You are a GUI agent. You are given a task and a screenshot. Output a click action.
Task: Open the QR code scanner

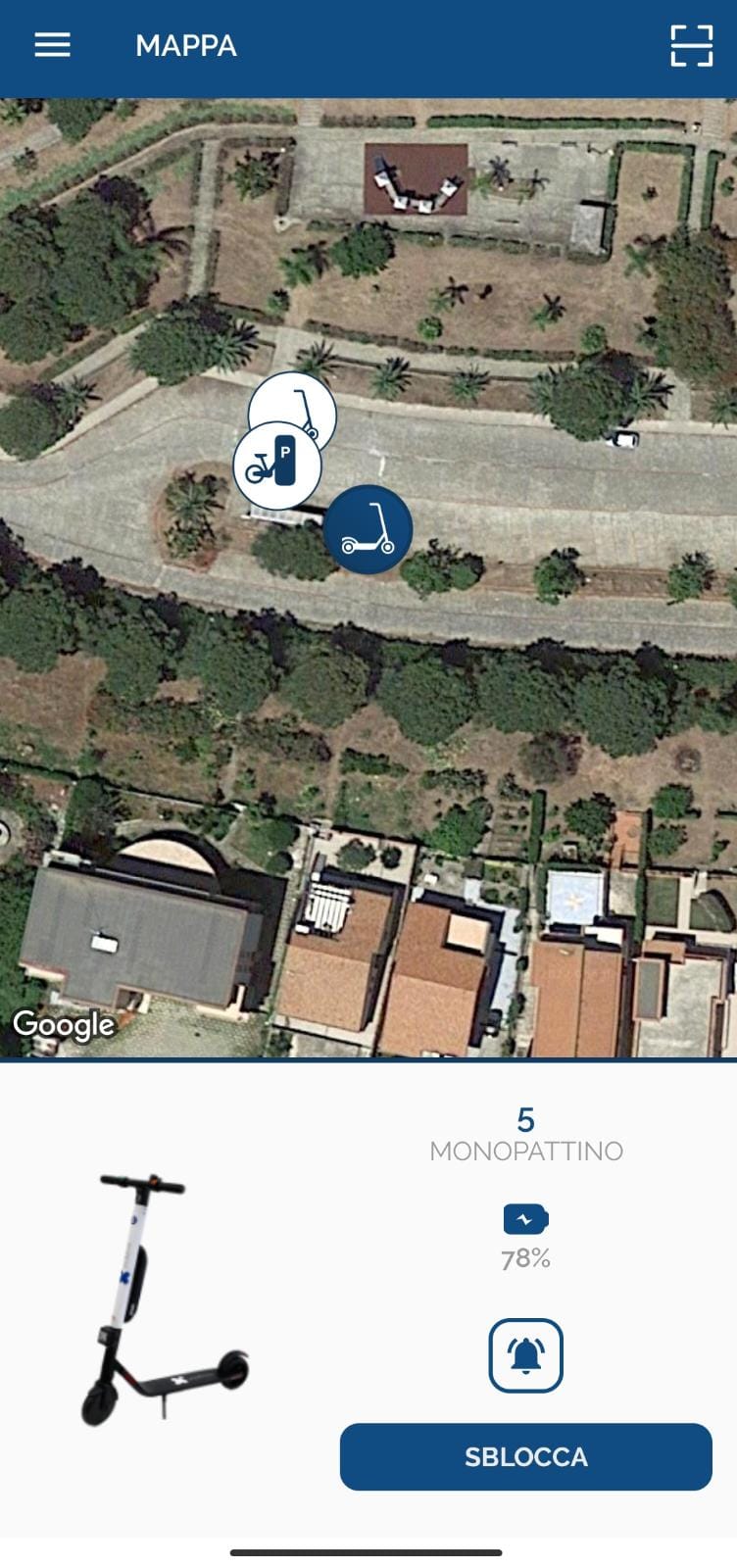pyautogui.click(x=691, y=45)
